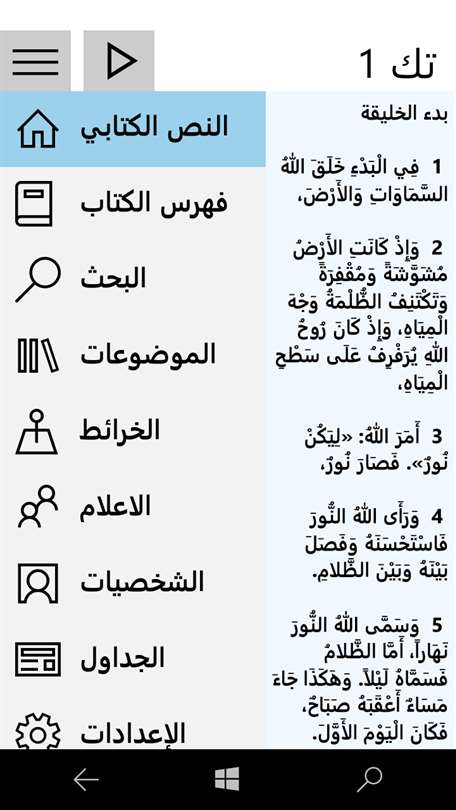Select النص الكتابي menu item
Image resolution: width=456 pixels, height=810 pixels.
133,129
